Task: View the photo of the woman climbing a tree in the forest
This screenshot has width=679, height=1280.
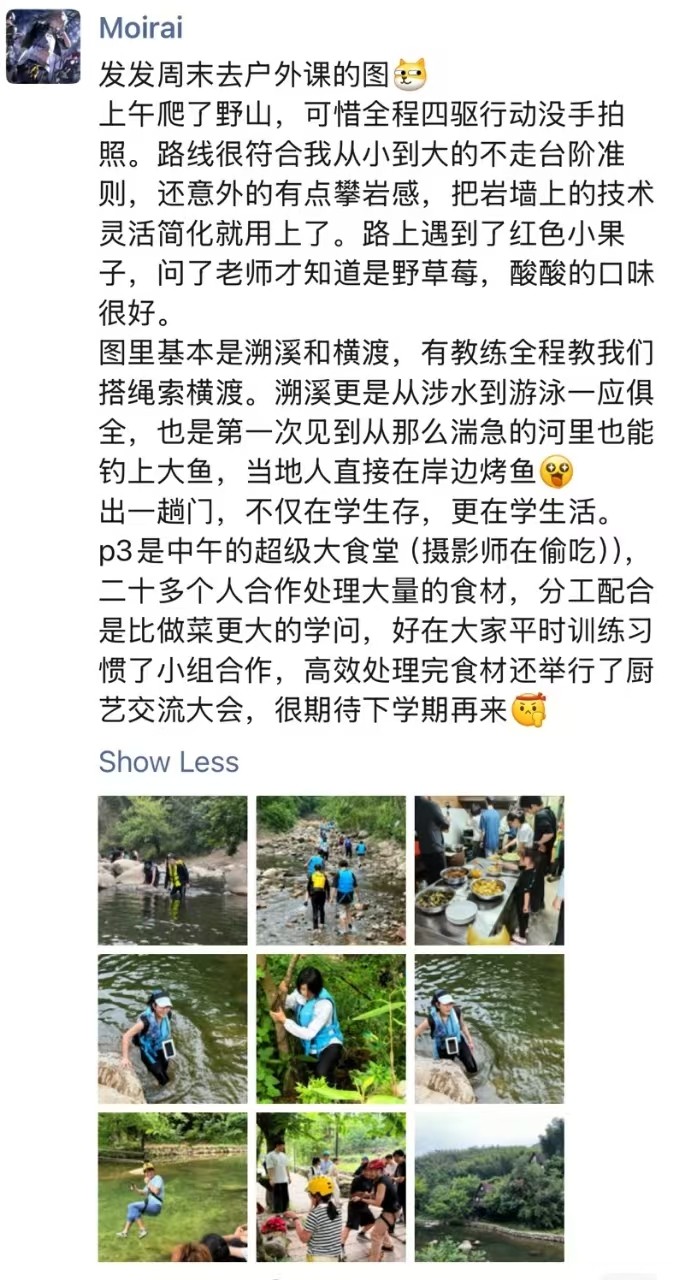Action: pos(331,1028)
